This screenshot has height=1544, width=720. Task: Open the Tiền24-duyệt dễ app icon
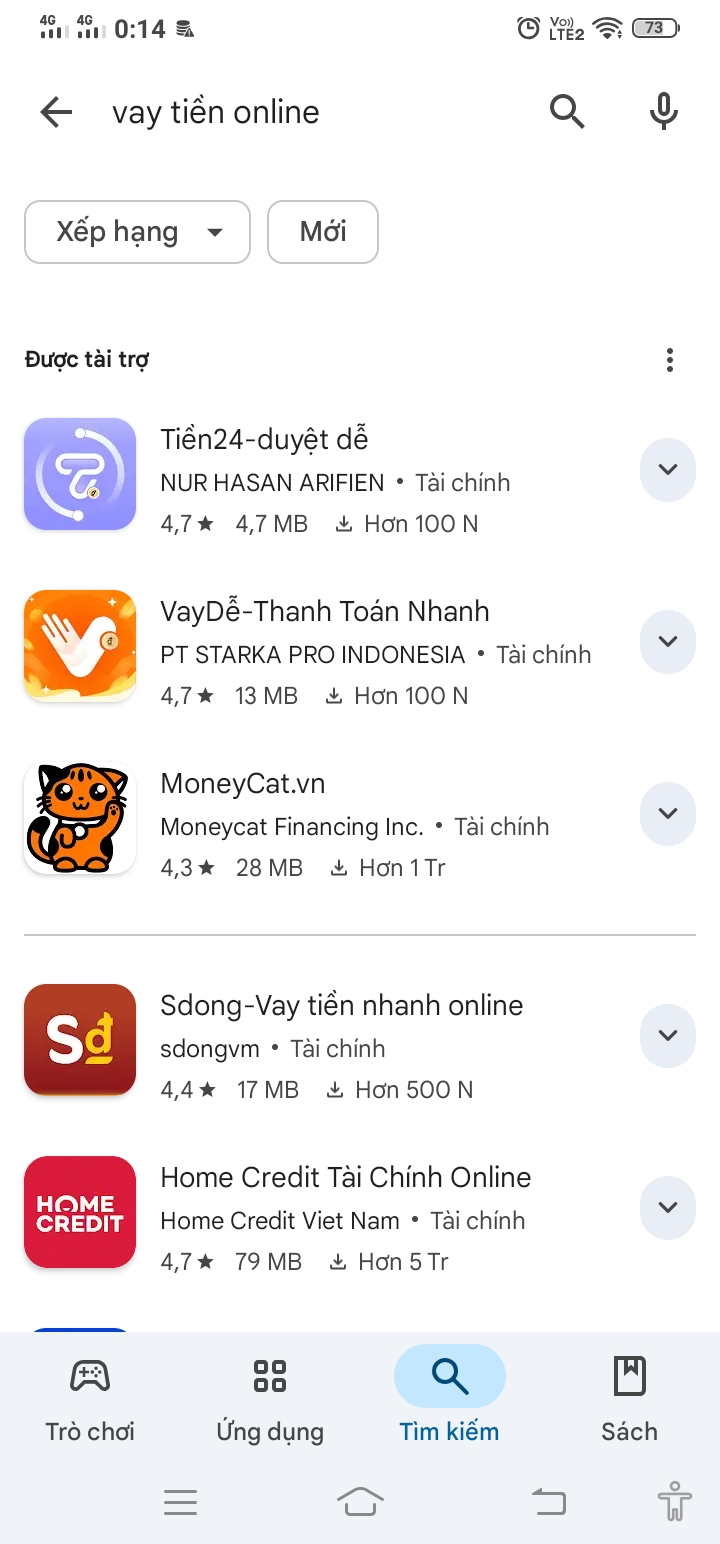tap(79, 473)
